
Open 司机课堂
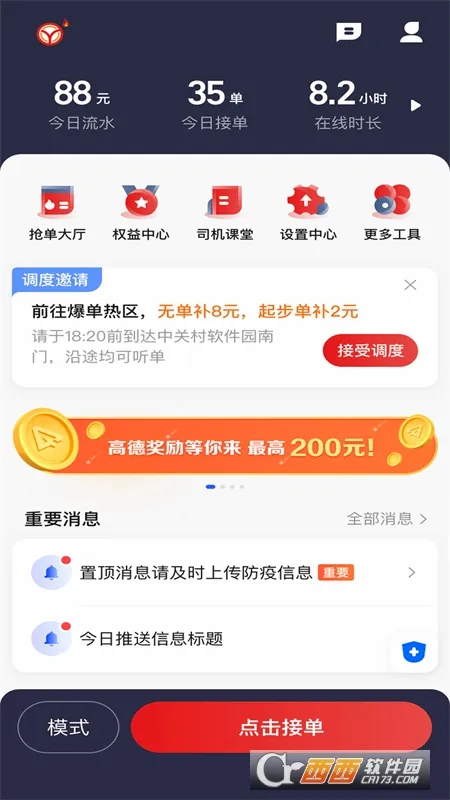click(224, 212)
